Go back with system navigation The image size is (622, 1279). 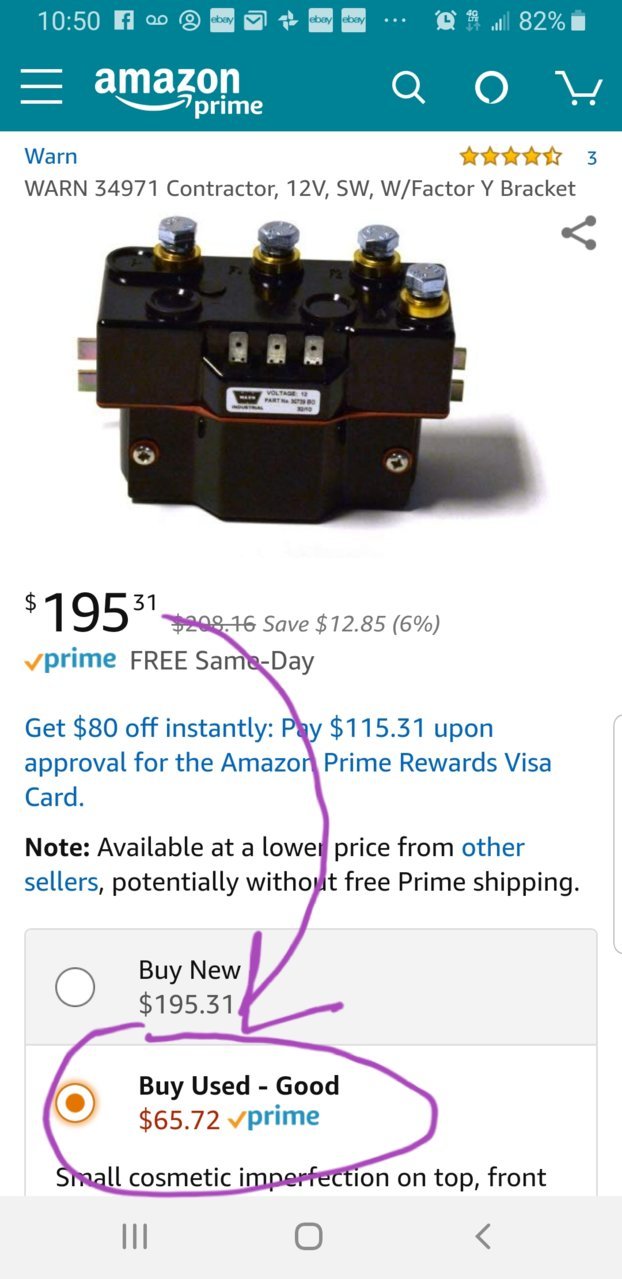pyautogui.click(x=483, y=1237)
